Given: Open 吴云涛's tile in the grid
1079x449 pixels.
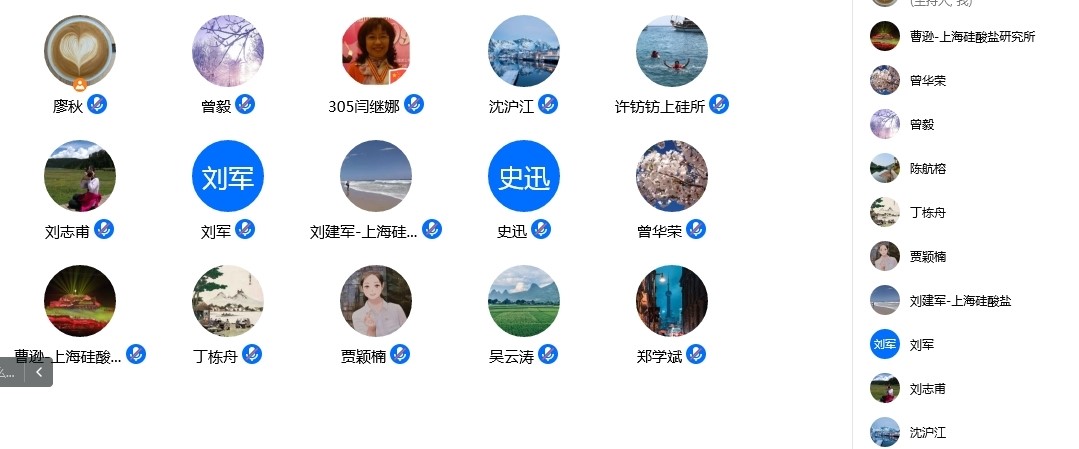Looking at the screenshot, I should tap(524, 301).
